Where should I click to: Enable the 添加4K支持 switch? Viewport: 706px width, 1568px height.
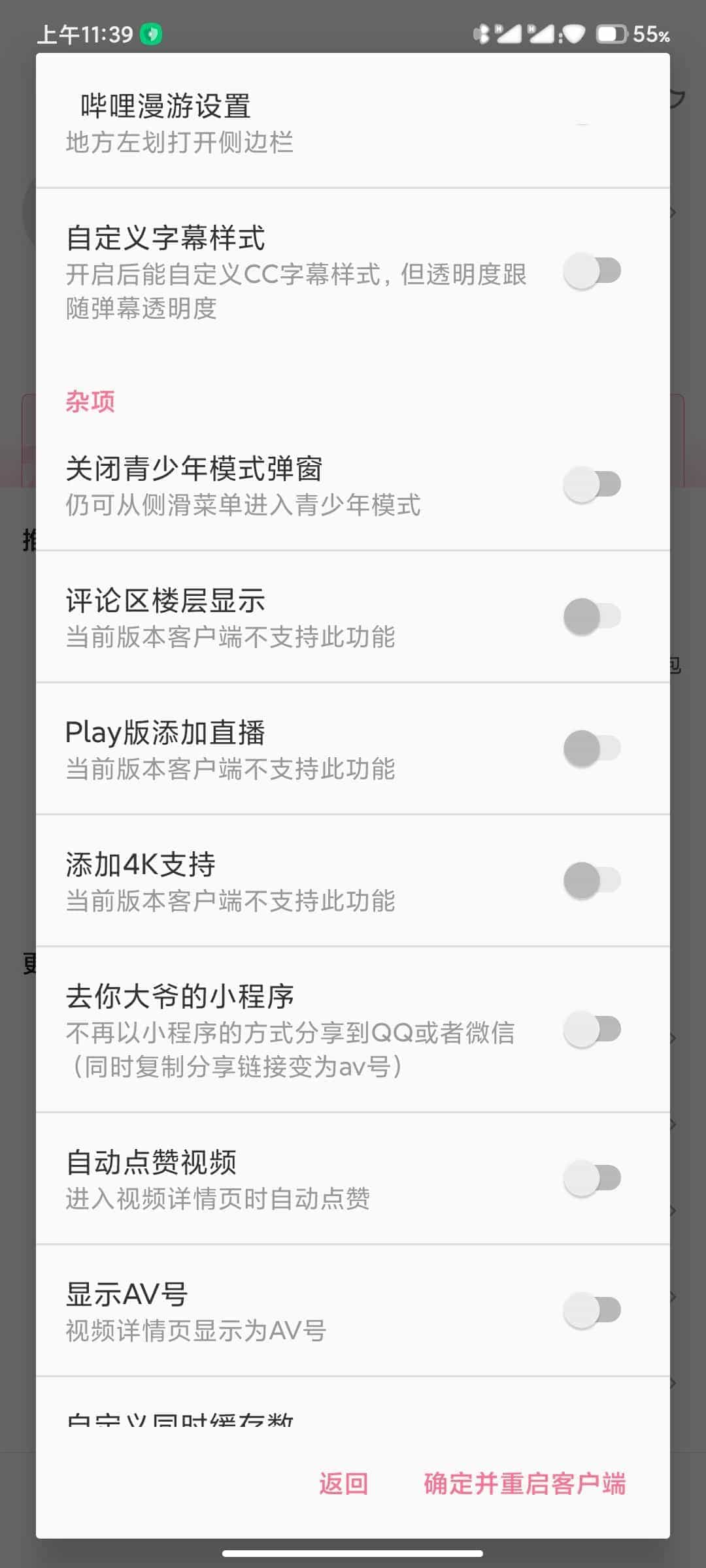[594, 880]
